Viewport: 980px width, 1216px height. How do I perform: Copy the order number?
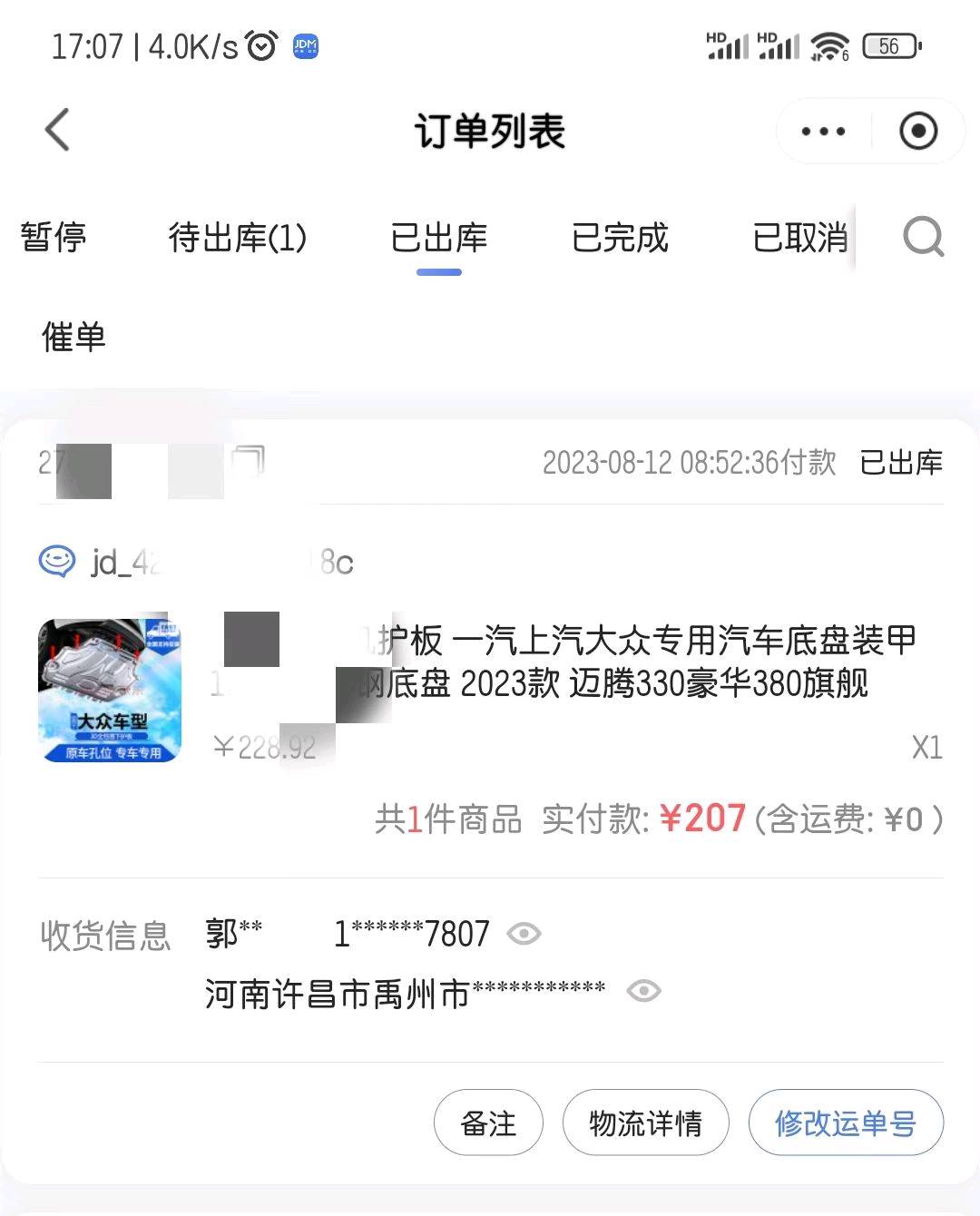(248, 461)
